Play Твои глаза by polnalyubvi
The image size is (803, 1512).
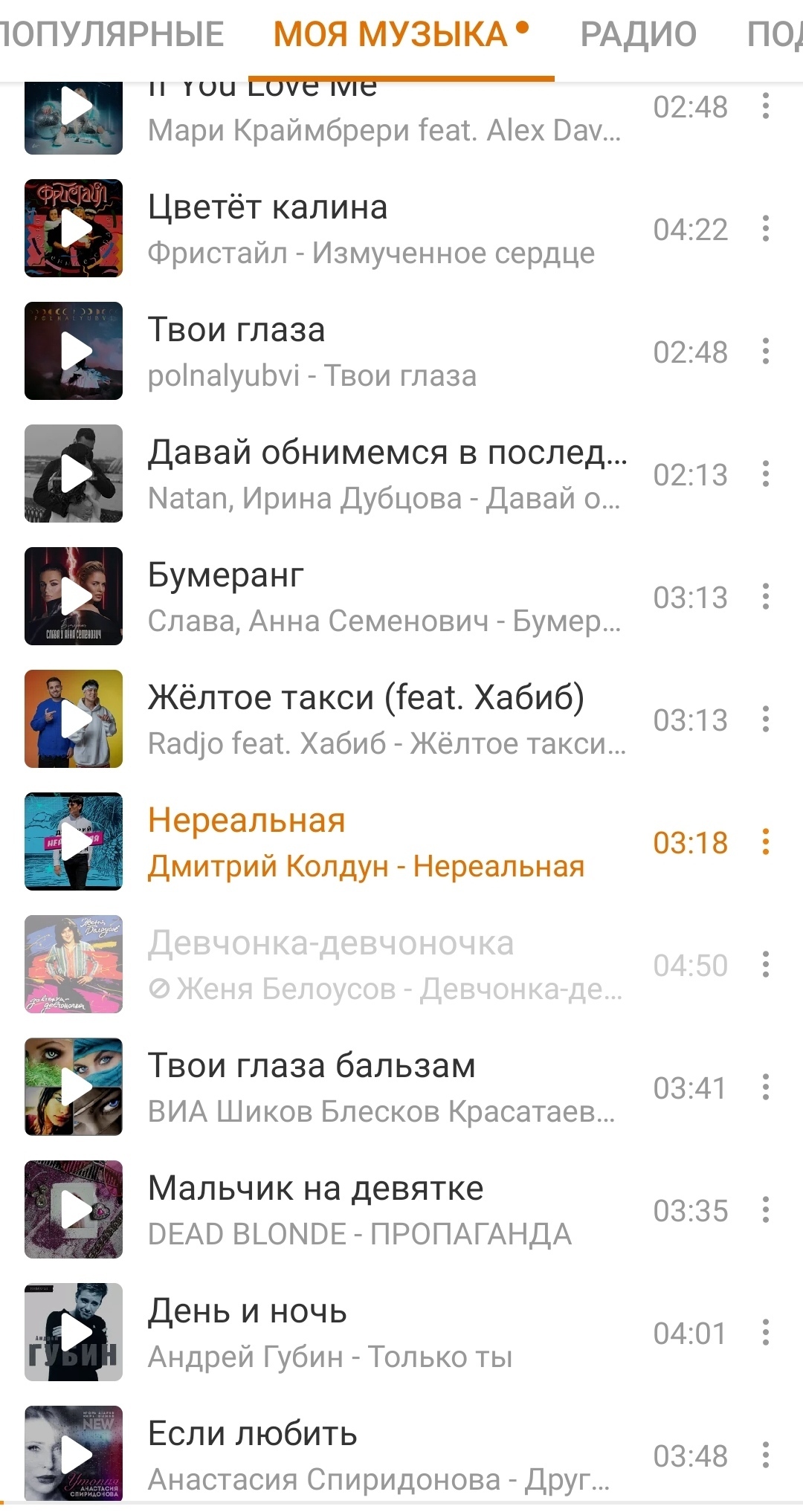pyautogui.click(x=74, y=351)
